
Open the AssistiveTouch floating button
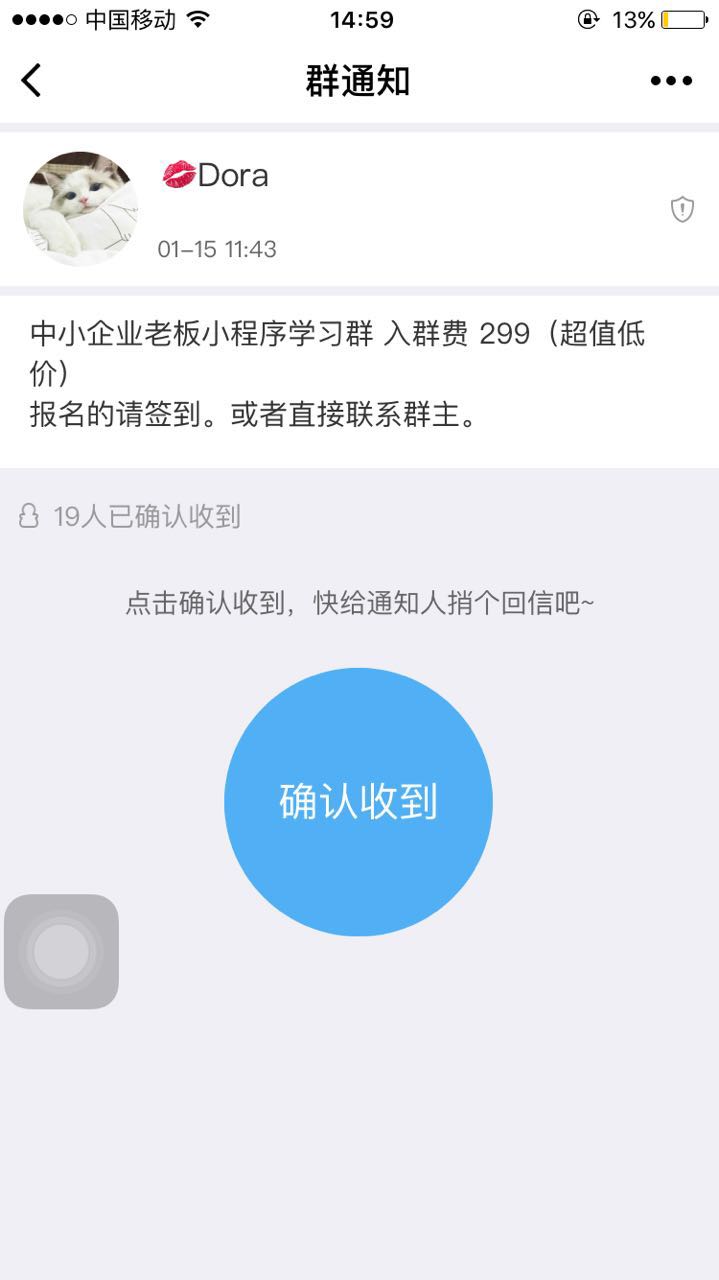tap(61, 951)
